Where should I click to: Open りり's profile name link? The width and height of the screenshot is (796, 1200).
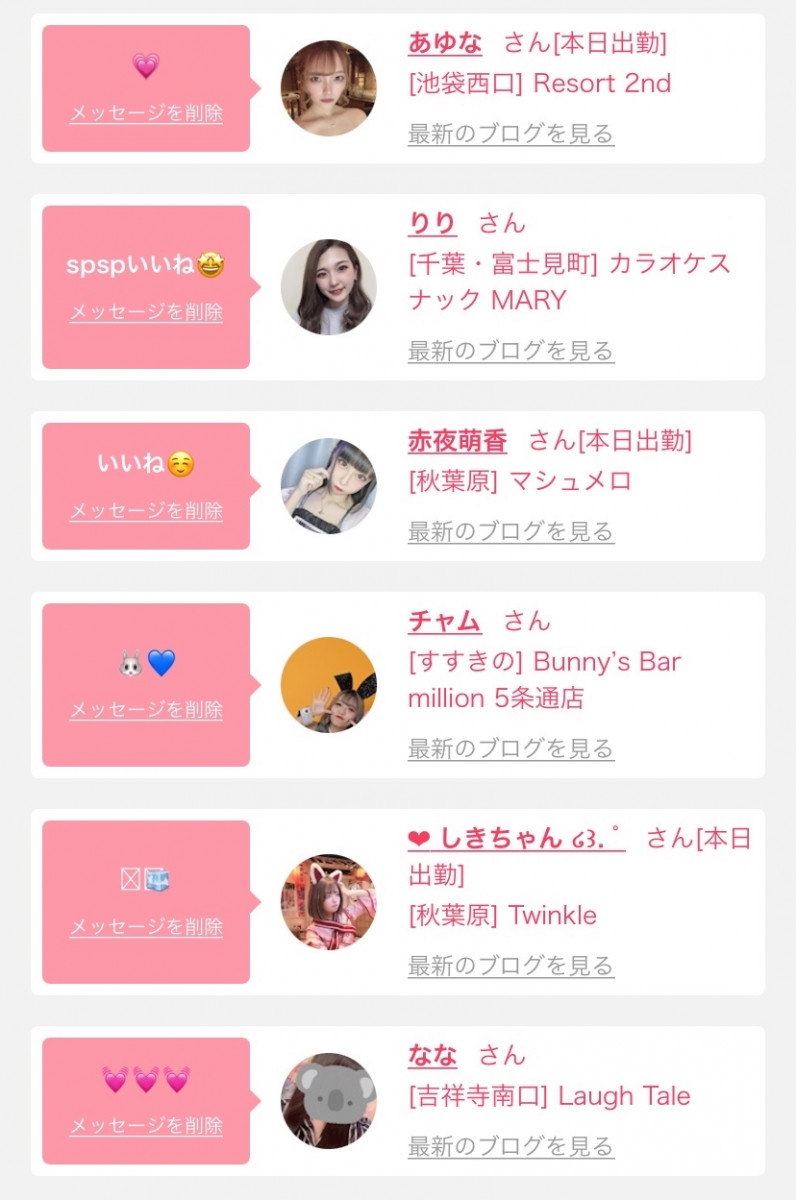pos(432,223)
